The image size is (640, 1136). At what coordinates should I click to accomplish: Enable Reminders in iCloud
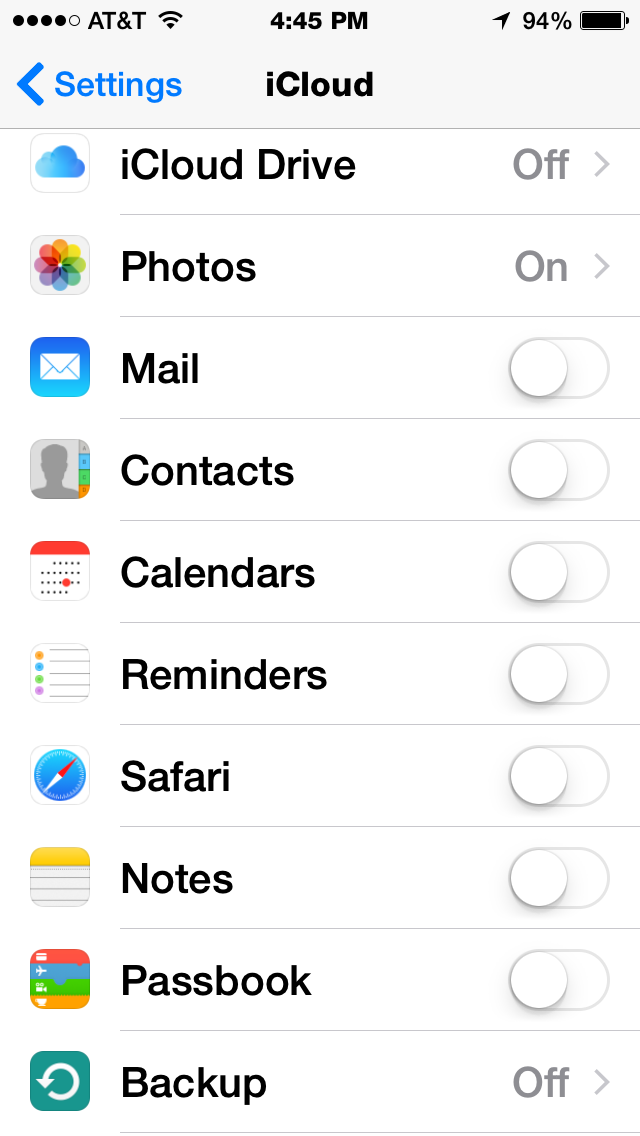click(559, 674)
